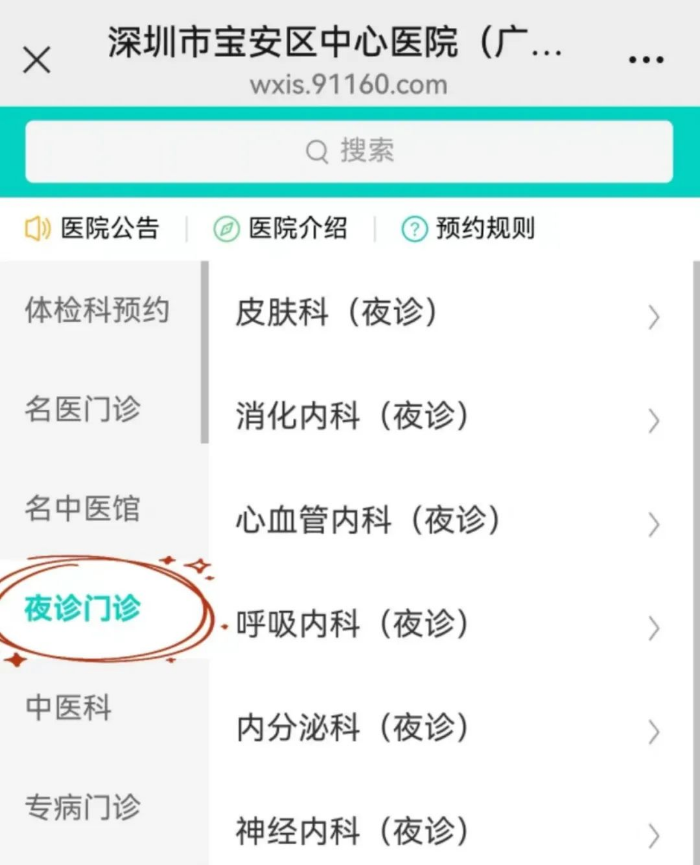Choose 心血管内科（夜诊）

point(448,522)
